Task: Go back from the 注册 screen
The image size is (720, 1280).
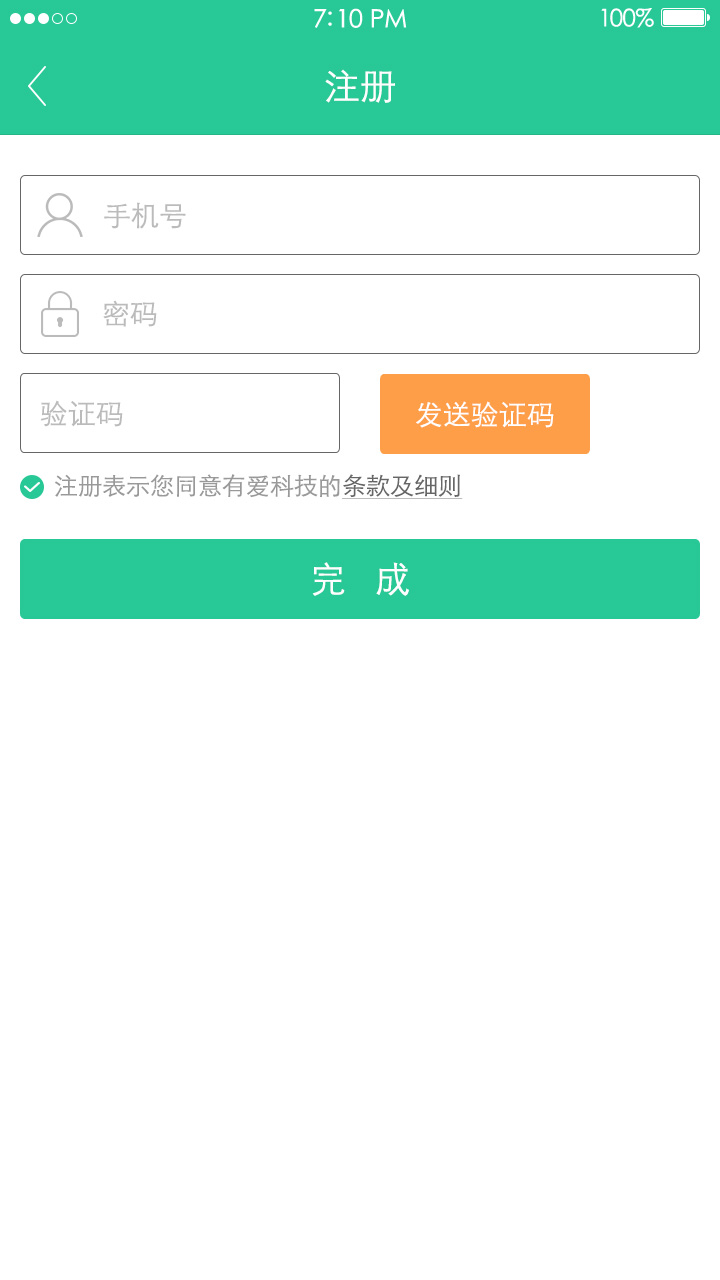Action: click(37, 87)
